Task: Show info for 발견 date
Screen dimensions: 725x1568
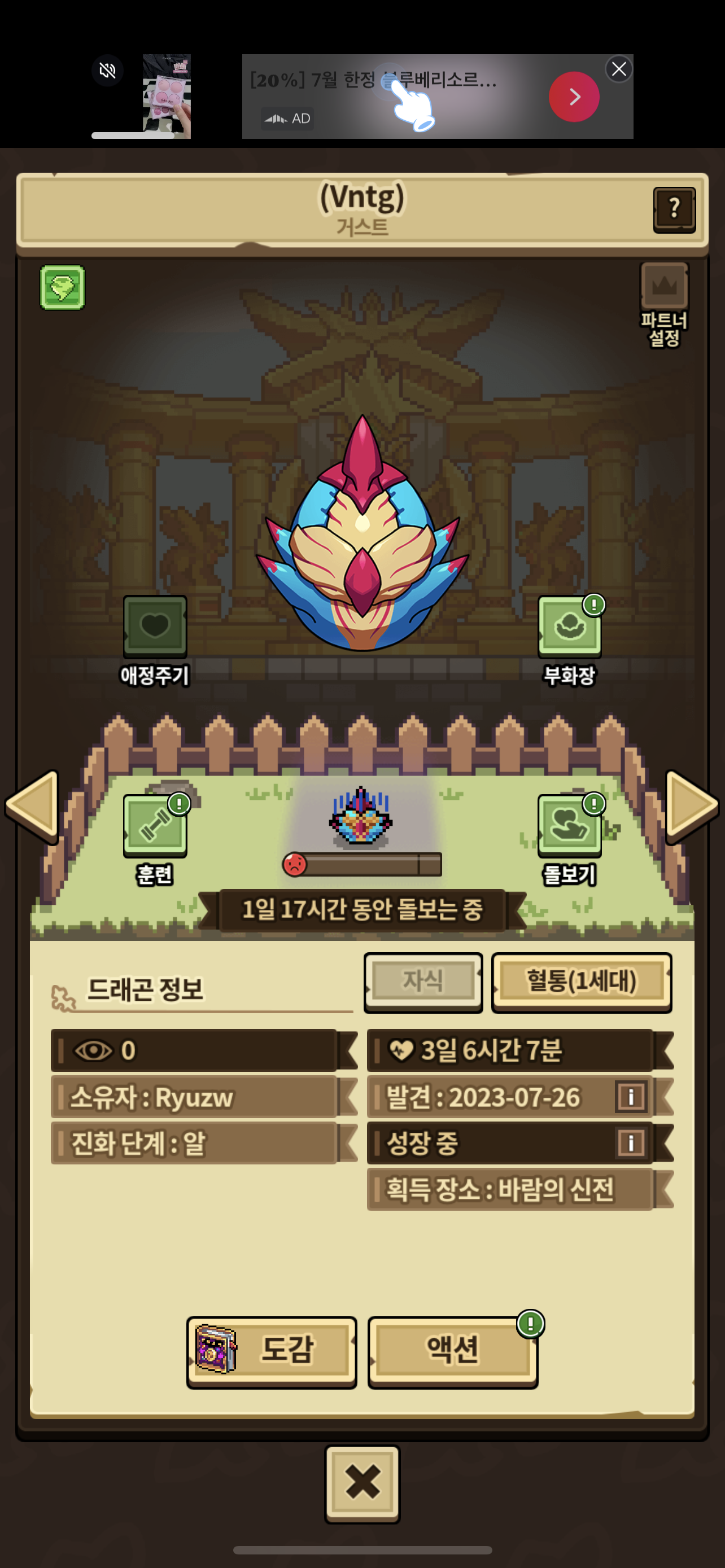Action: [631, 1097]
